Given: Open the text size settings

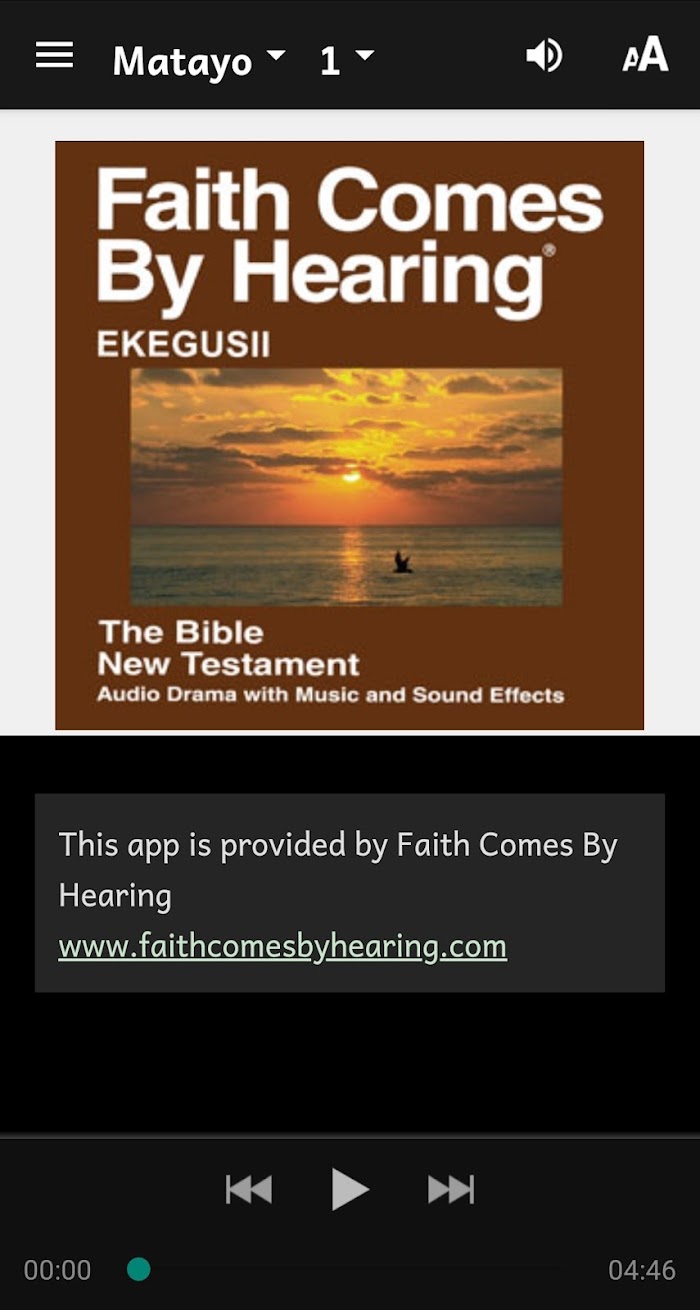Looking at the screenshot, I should coord(645,55).
